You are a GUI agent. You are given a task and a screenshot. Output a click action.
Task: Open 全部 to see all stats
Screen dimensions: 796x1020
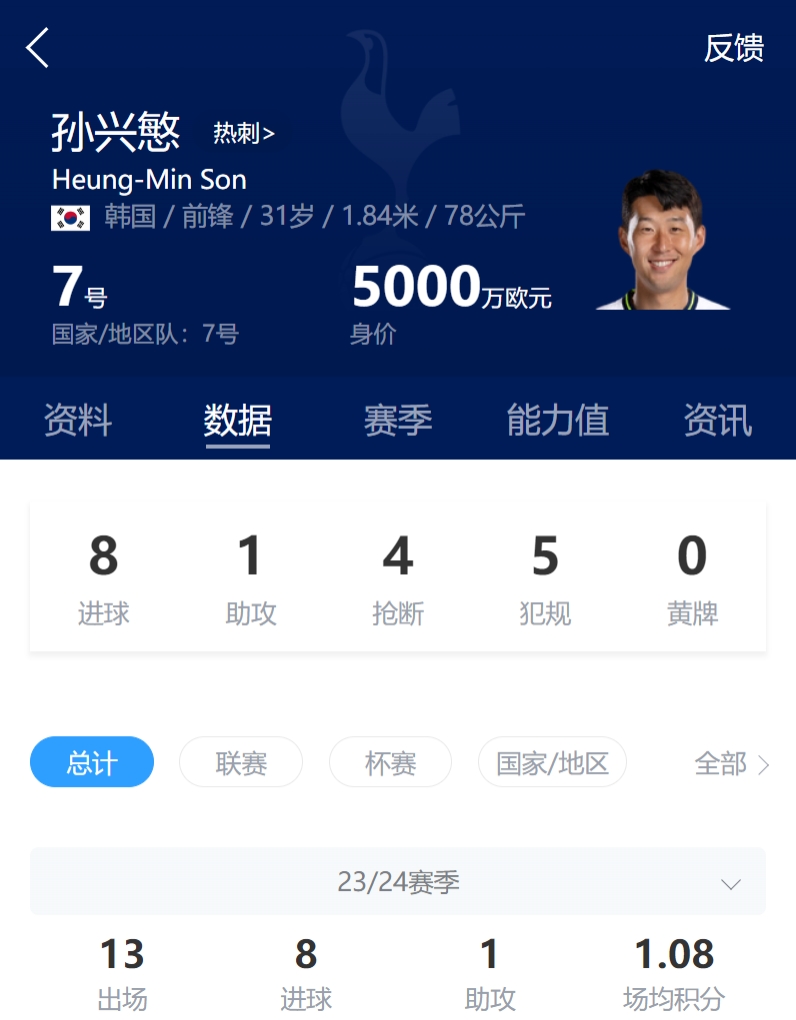pos(731,764)
